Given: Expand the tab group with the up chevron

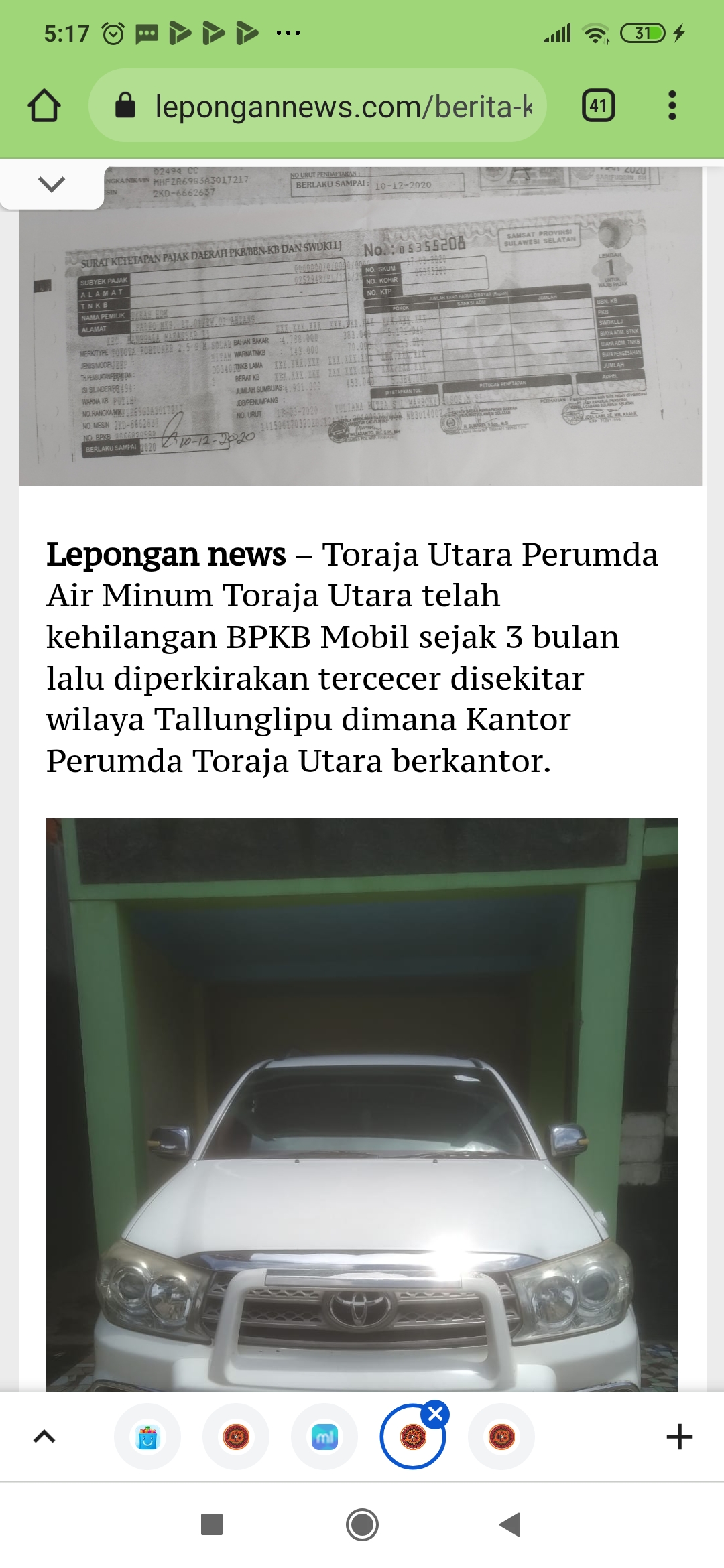Looking at the screenshot, I should click(44, 1436).
